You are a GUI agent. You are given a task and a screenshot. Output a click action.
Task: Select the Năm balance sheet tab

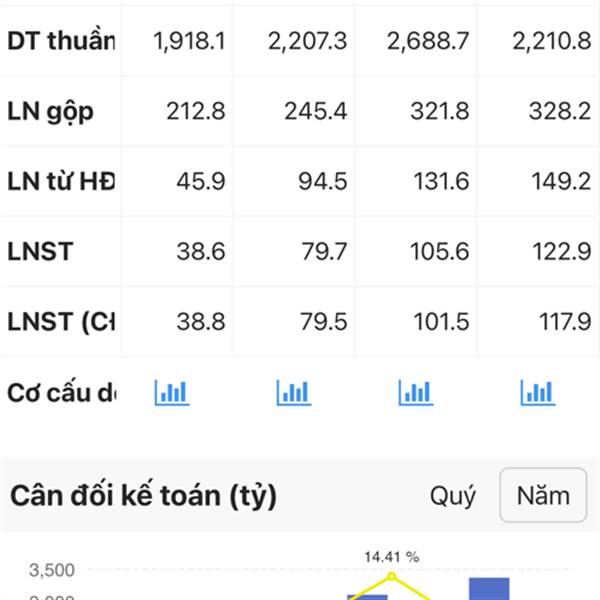click(x=543, y=495)
